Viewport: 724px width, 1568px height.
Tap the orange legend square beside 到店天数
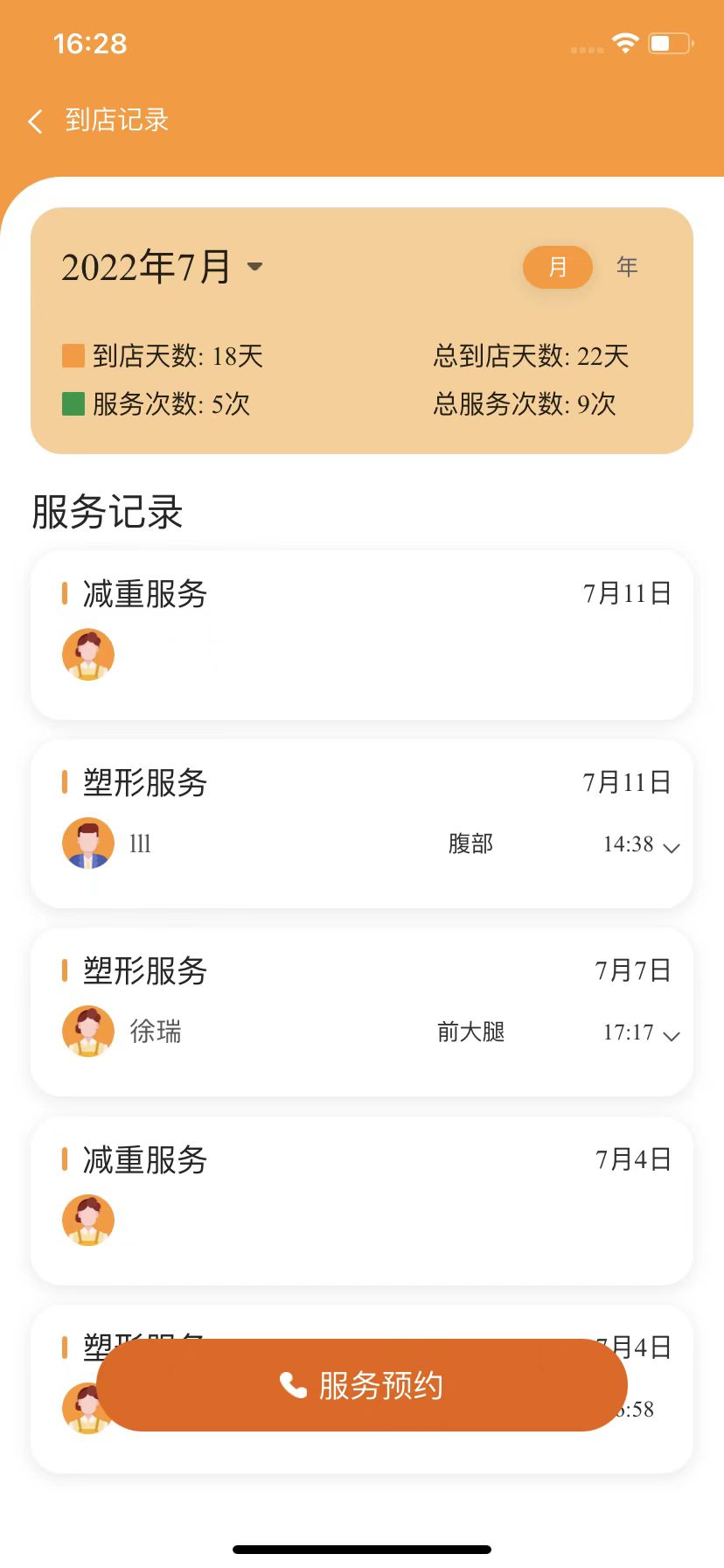(x=73, y=355)
